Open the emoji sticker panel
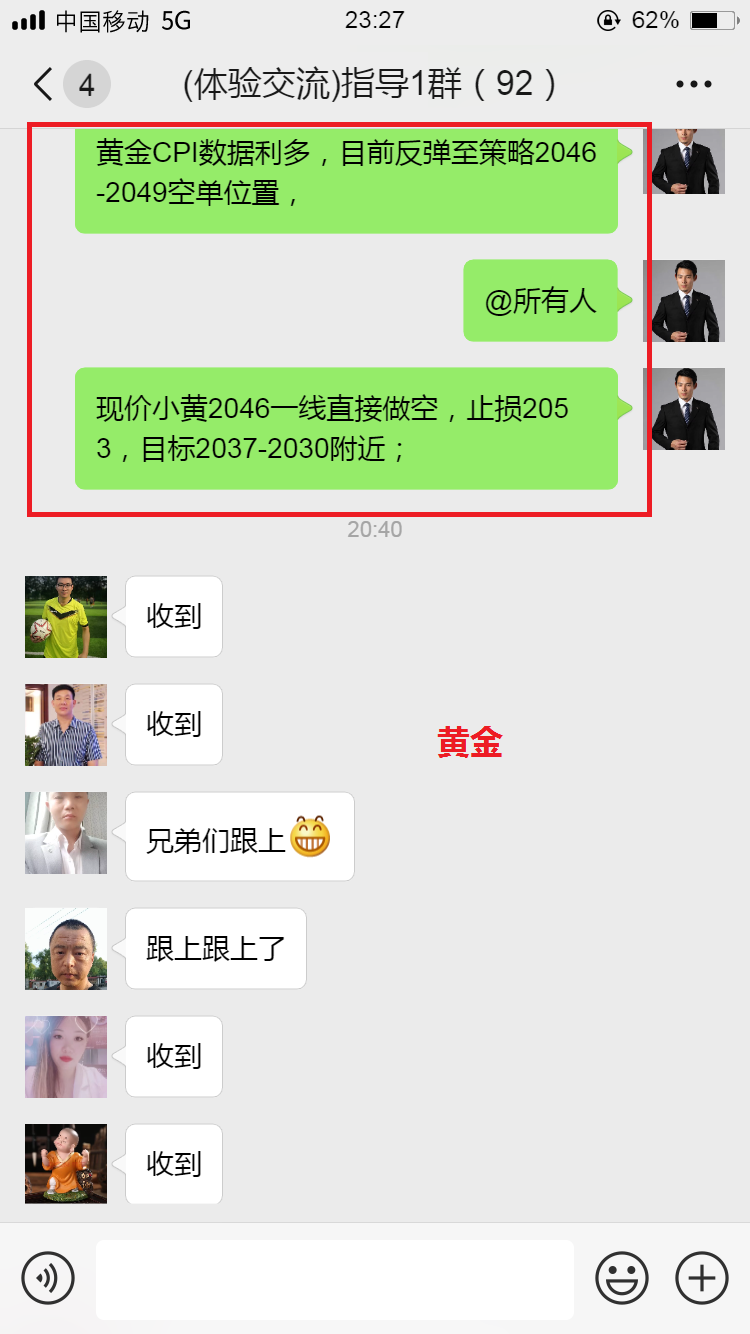 (622, 1278)
